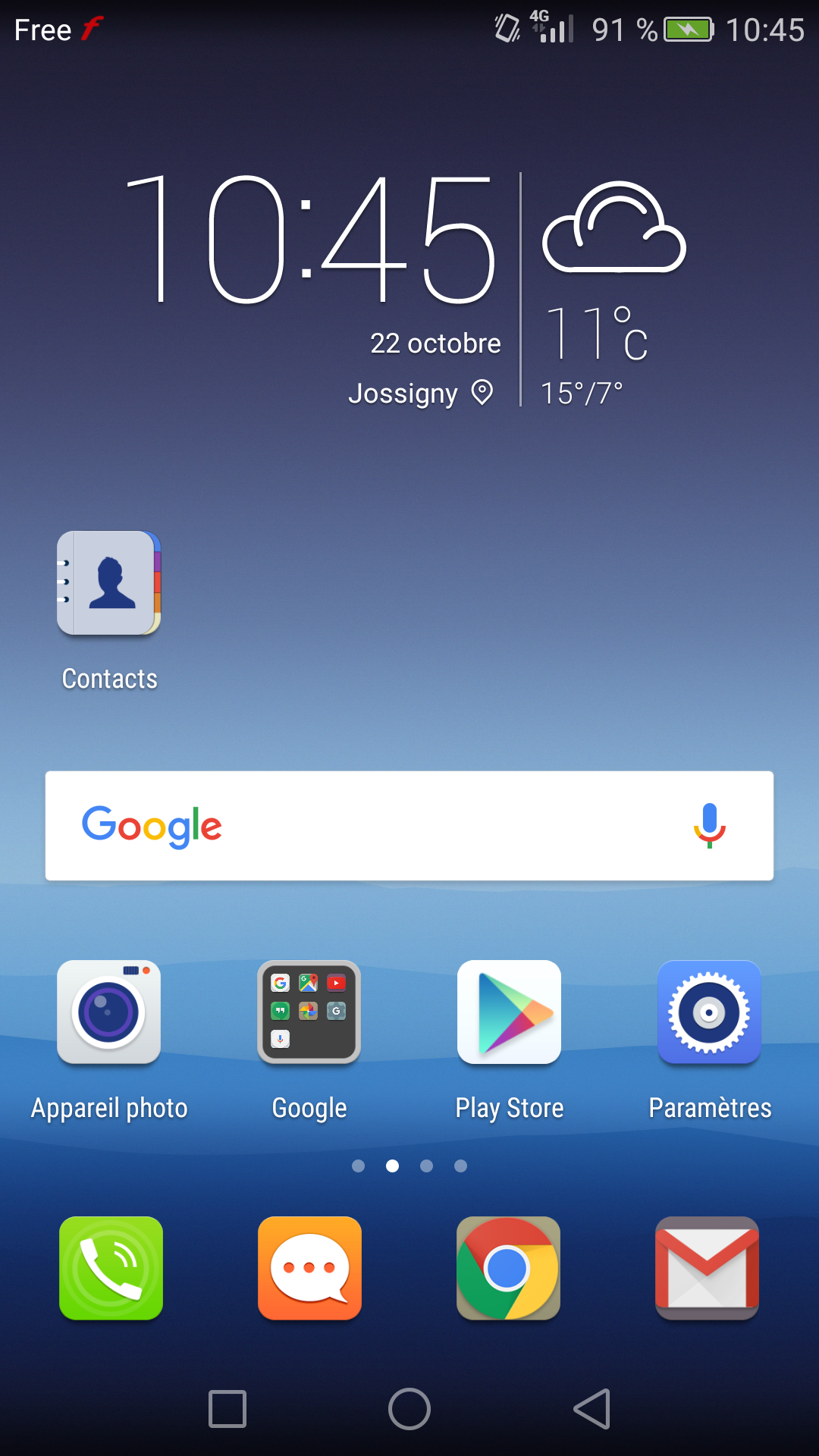The height and width of the screenshot is (1456, 819).
Task: Go back using the triangle button
Action: [x=592, y=1409]
